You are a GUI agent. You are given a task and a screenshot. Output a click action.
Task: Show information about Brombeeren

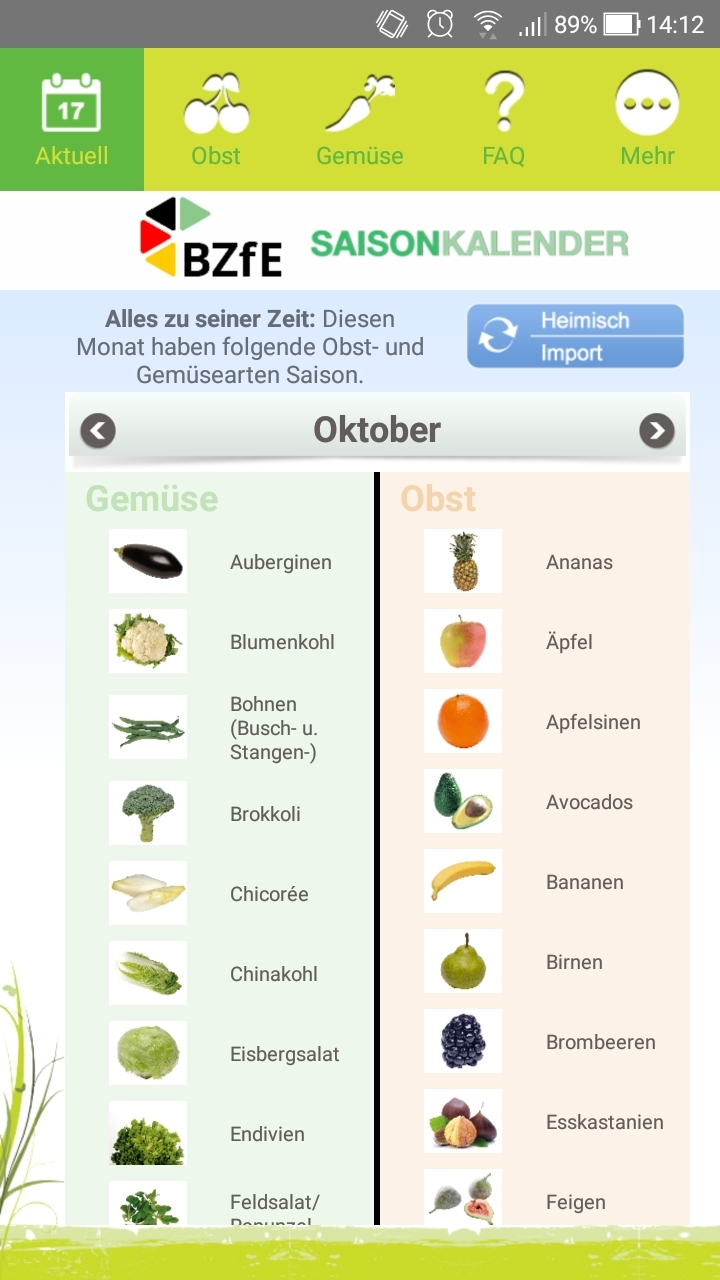click(600, 1042)
